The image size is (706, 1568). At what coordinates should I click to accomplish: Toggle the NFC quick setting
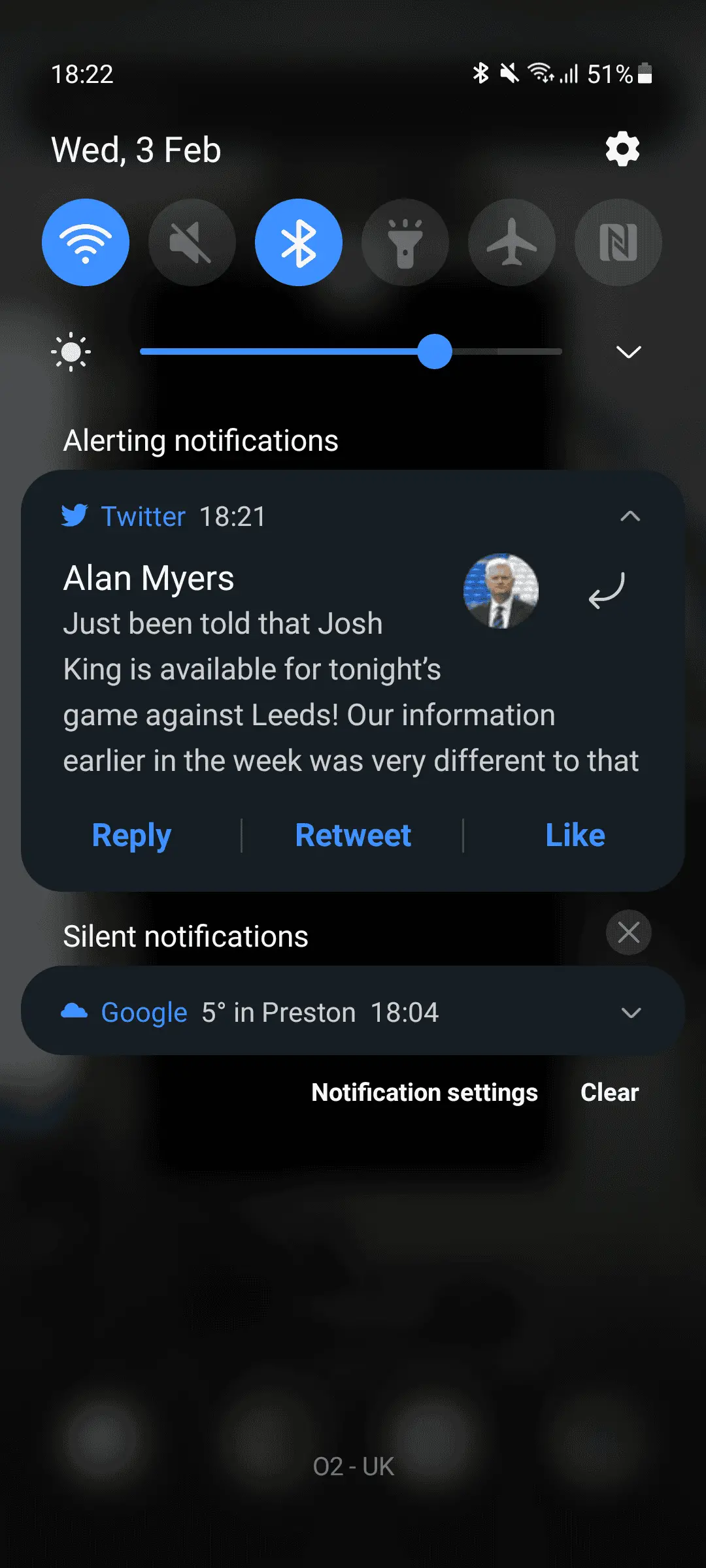point(618,242)
